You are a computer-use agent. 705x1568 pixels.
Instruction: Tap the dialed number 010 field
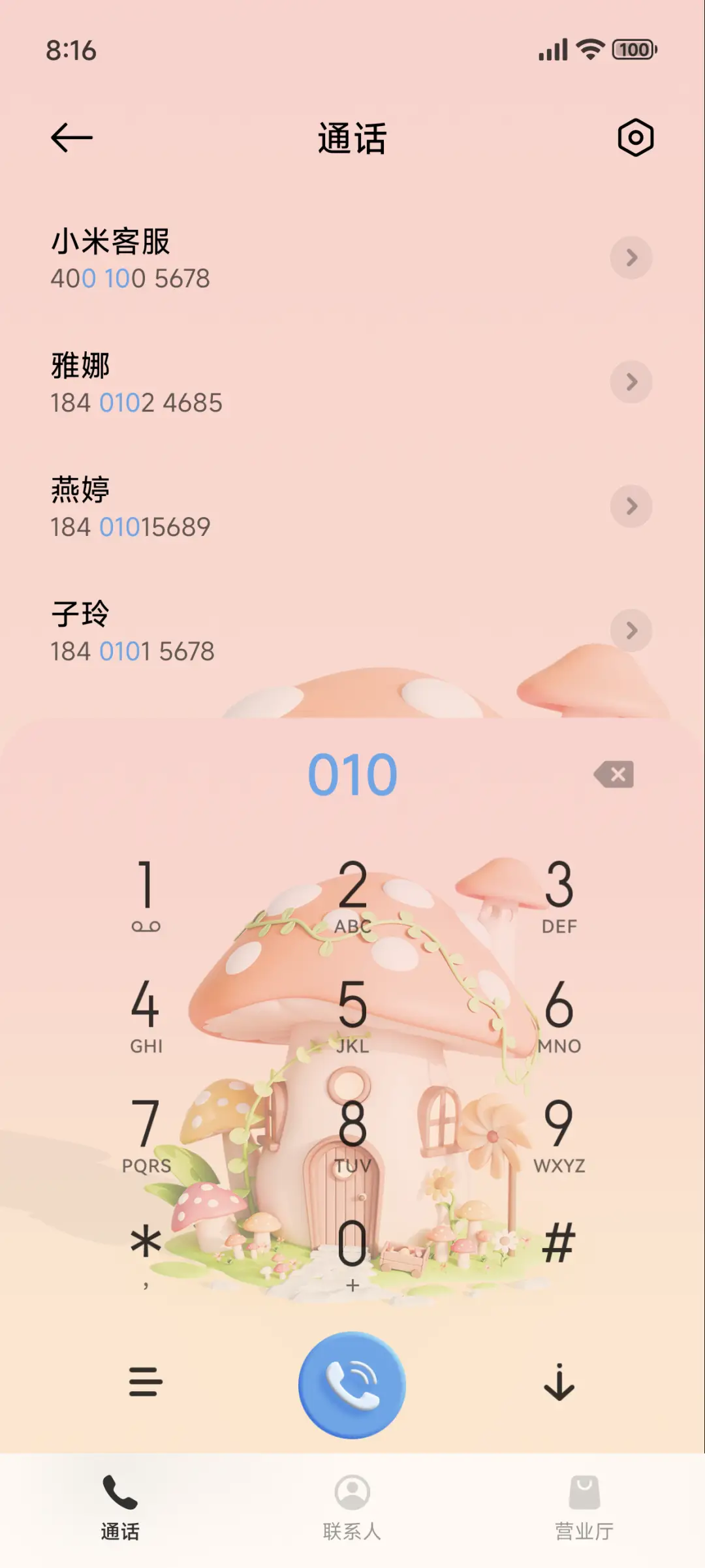(x=352, y=774)
